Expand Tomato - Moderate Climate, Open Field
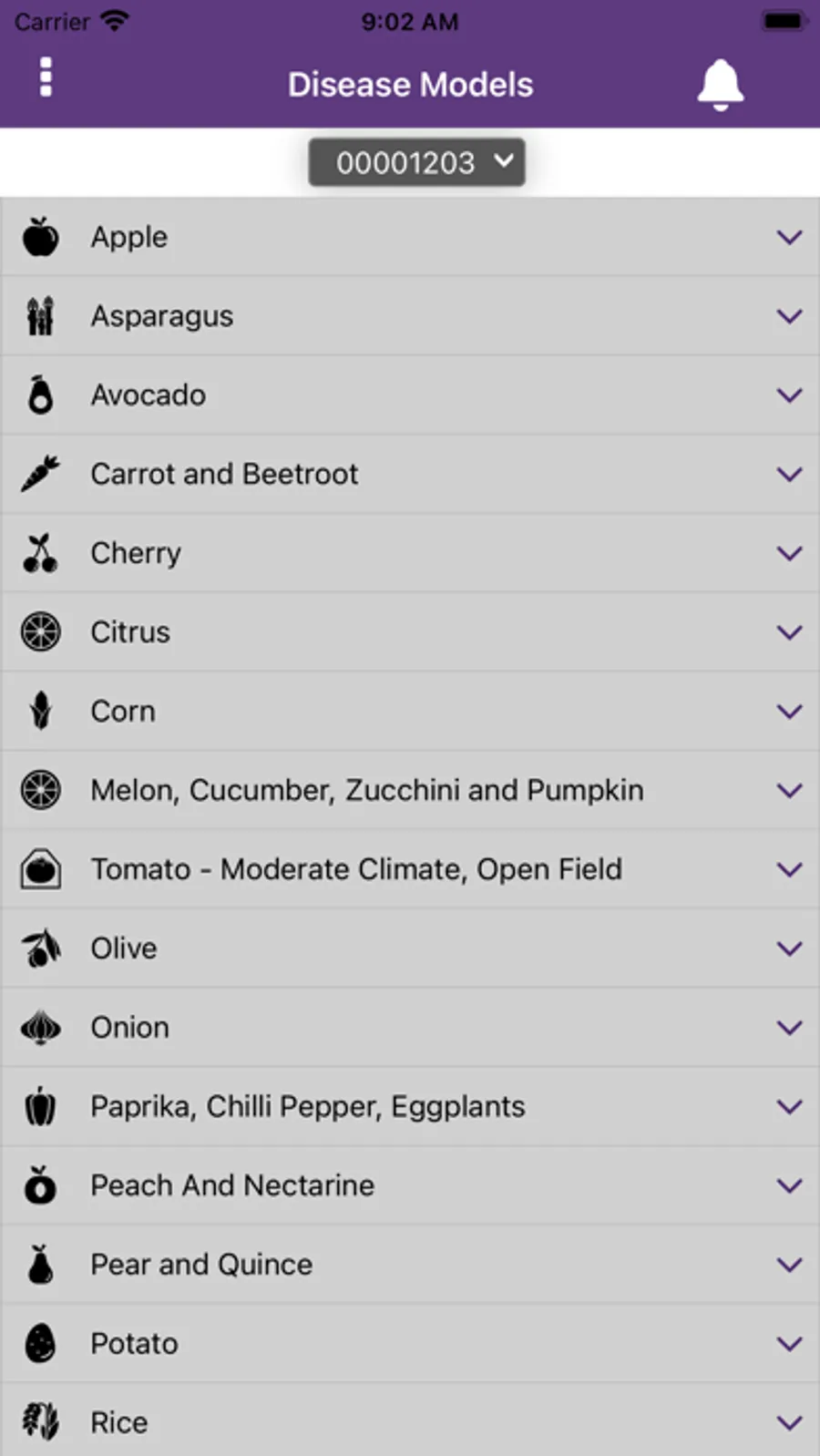This screenshot has height=1456, width=820. point(410,869)
